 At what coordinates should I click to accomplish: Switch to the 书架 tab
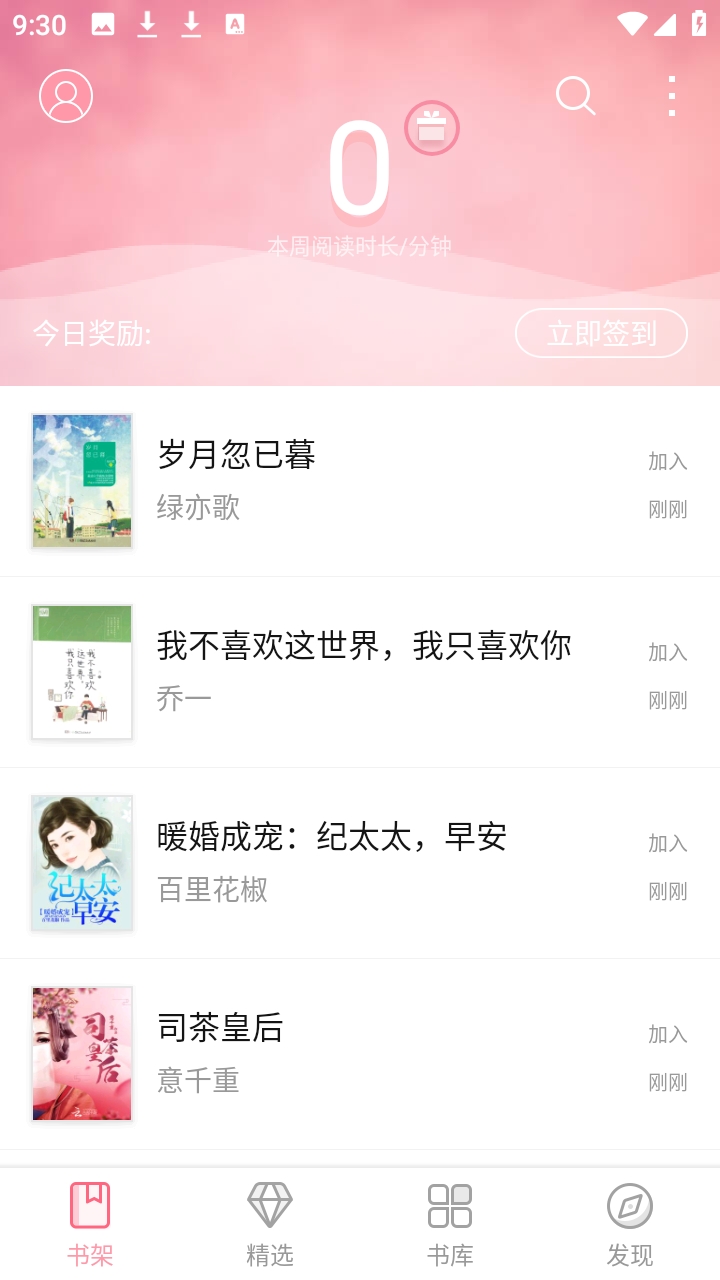tap(90, 1224)
